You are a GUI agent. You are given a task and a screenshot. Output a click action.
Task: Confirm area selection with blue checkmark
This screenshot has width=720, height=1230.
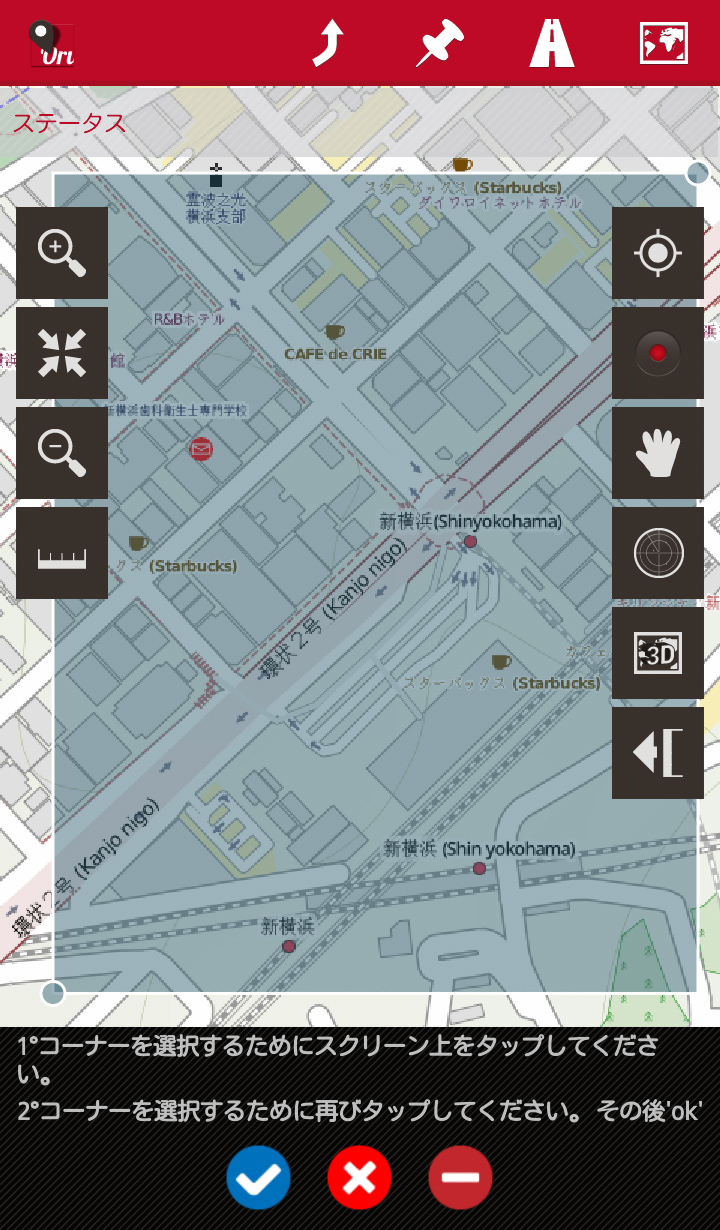(x=258, y=1177)
